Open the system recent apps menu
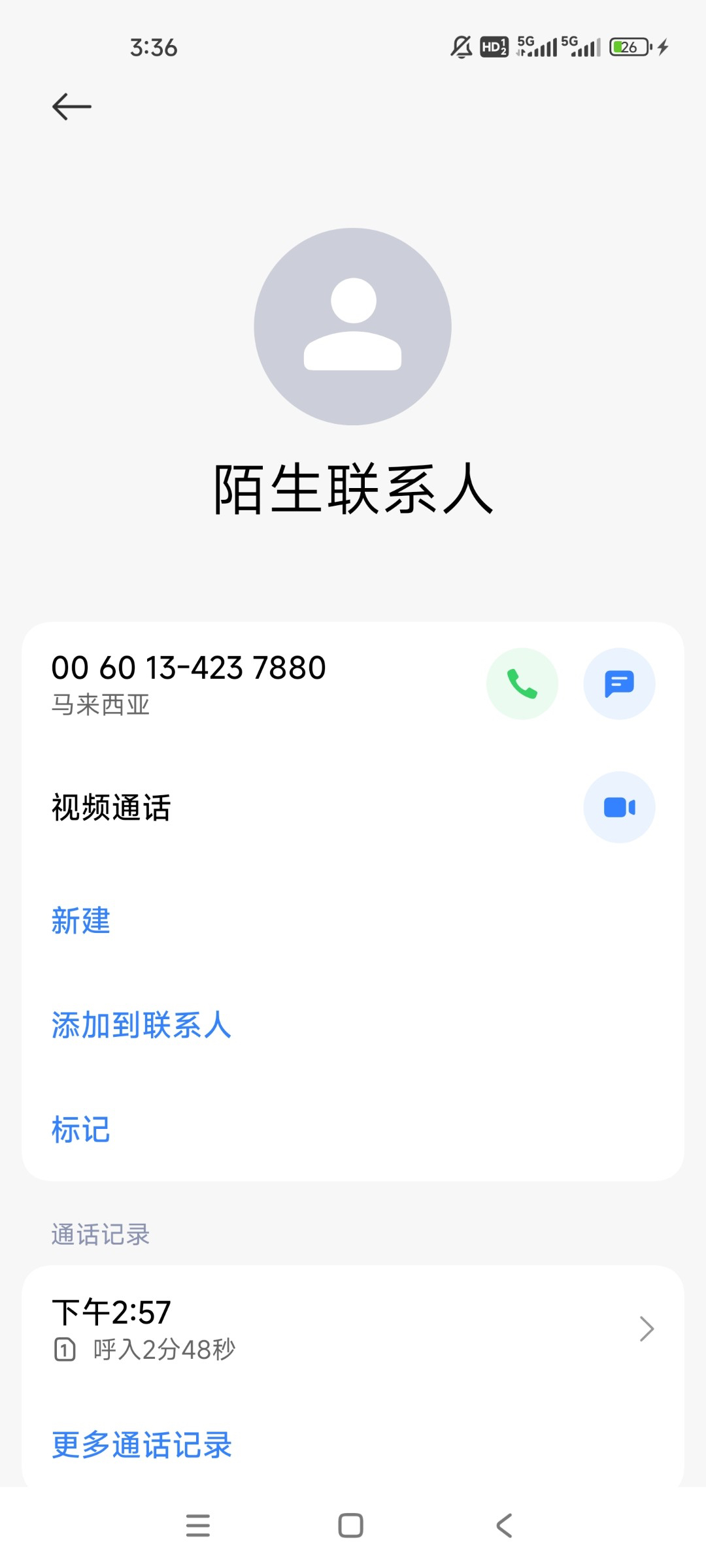706x1568 pixels. click(x=198, y=1526)
